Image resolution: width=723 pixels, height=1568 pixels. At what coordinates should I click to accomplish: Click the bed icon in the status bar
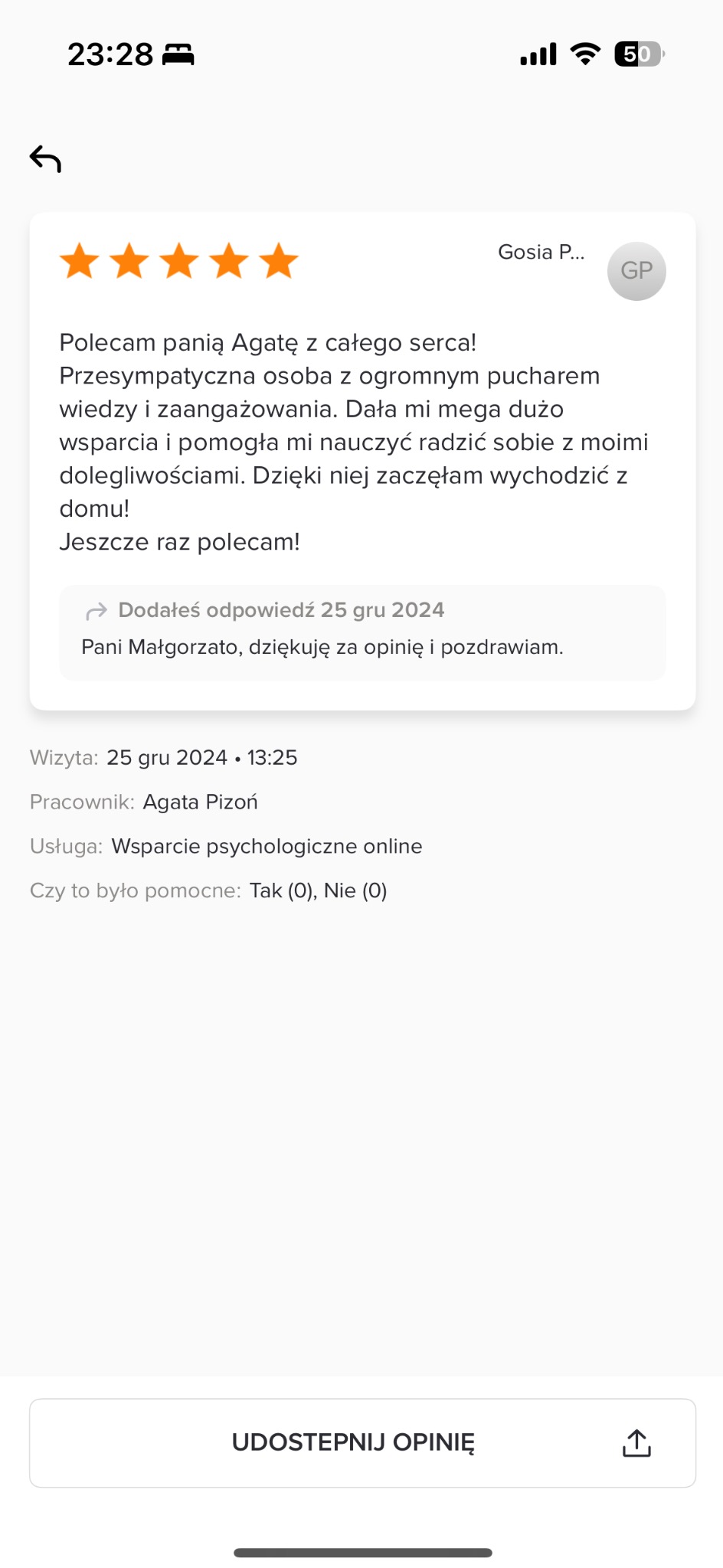click(x=178, y=54)
